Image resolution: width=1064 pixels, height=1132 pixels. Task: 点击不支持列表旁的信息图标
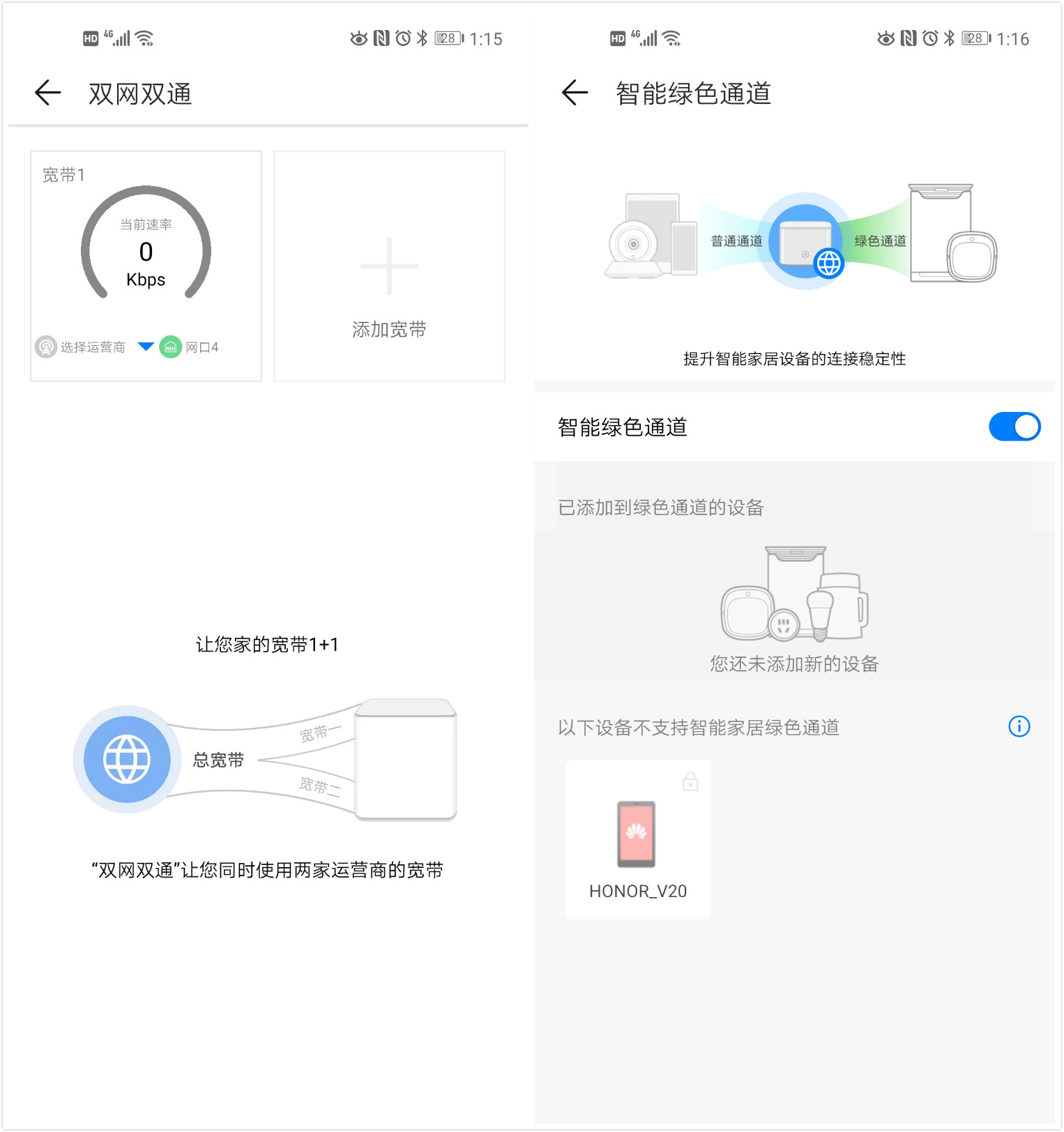click(x=1019, y=727)
